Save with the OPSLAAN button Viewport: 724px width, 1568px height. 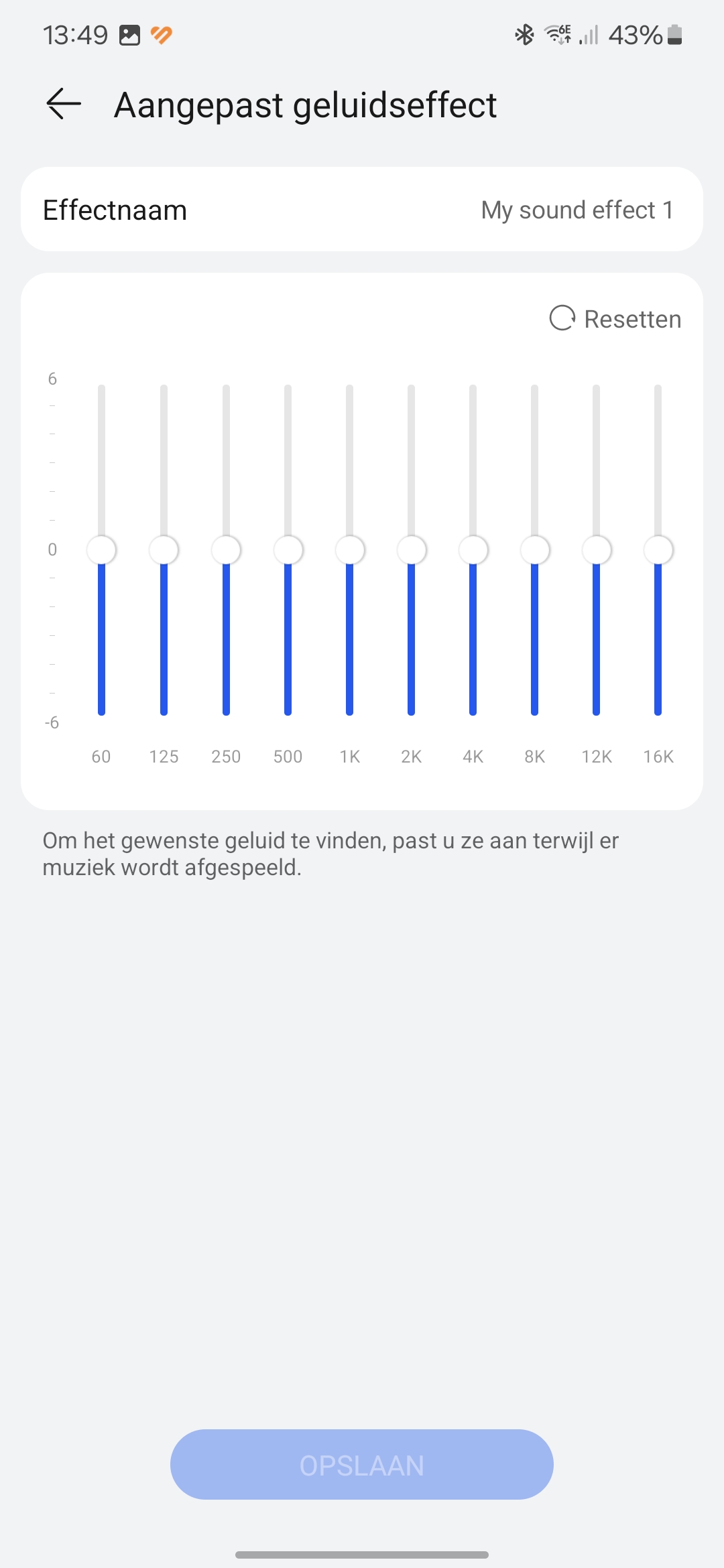coord(362,1465)
